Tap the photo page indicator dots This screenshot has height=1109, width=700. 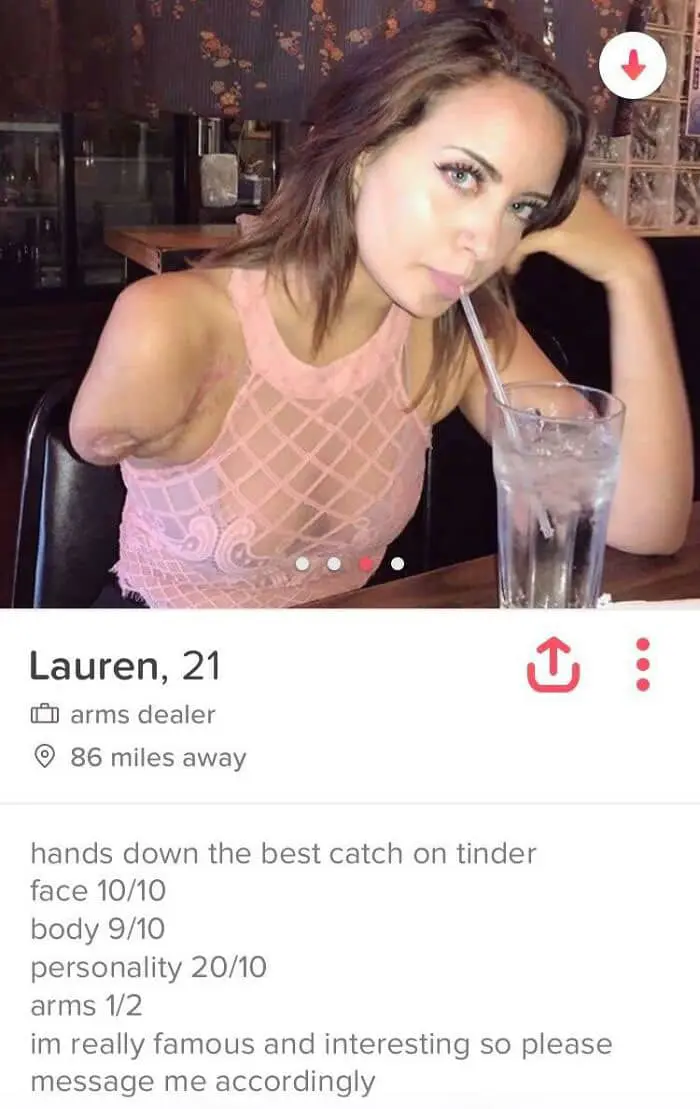(350, 565)
